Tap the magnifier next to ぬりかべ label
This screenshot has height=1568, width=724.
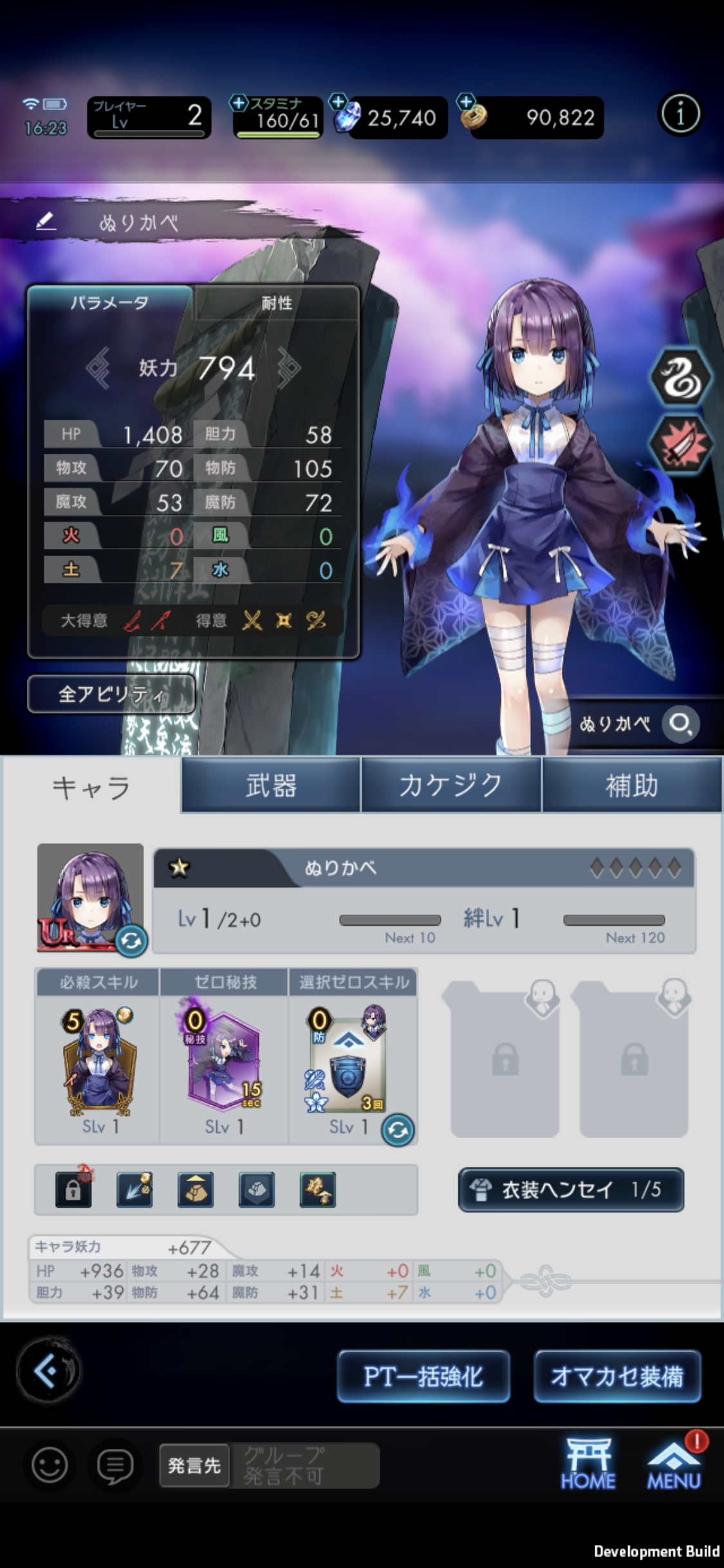681,725
